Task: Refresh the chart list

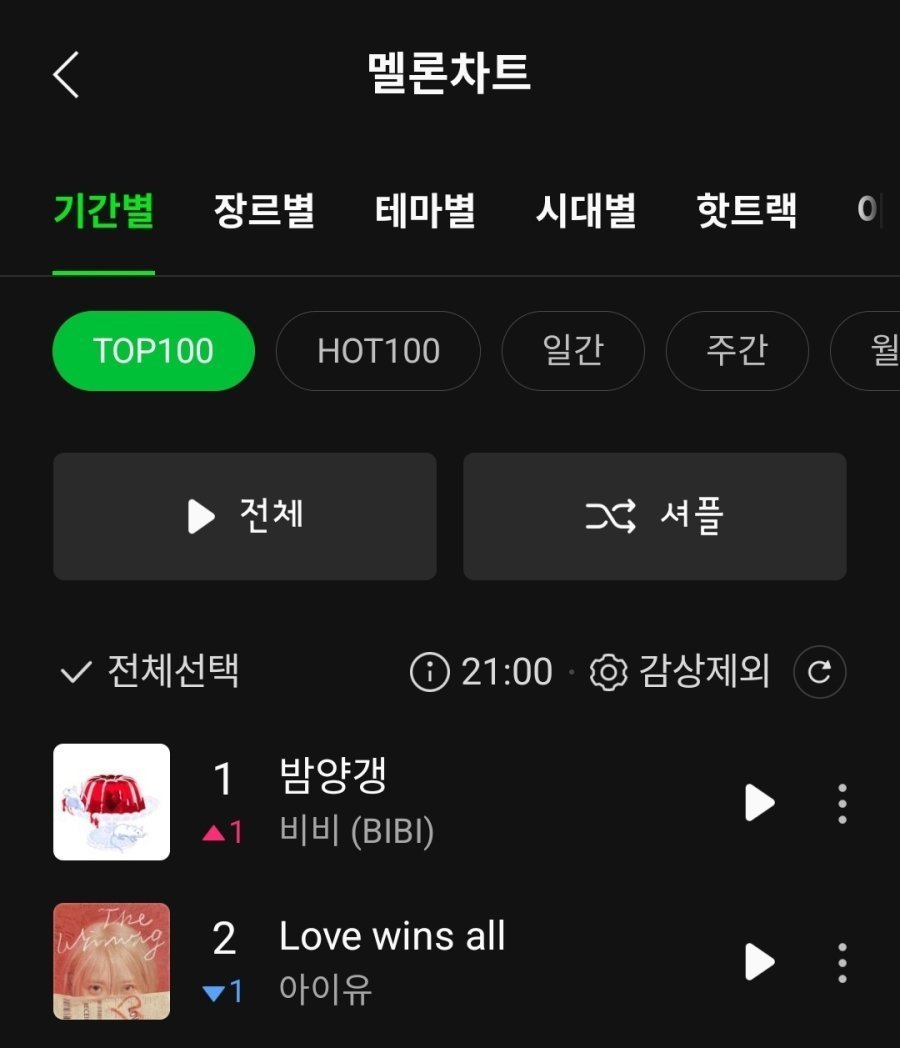Action: [x=820, y=672]
